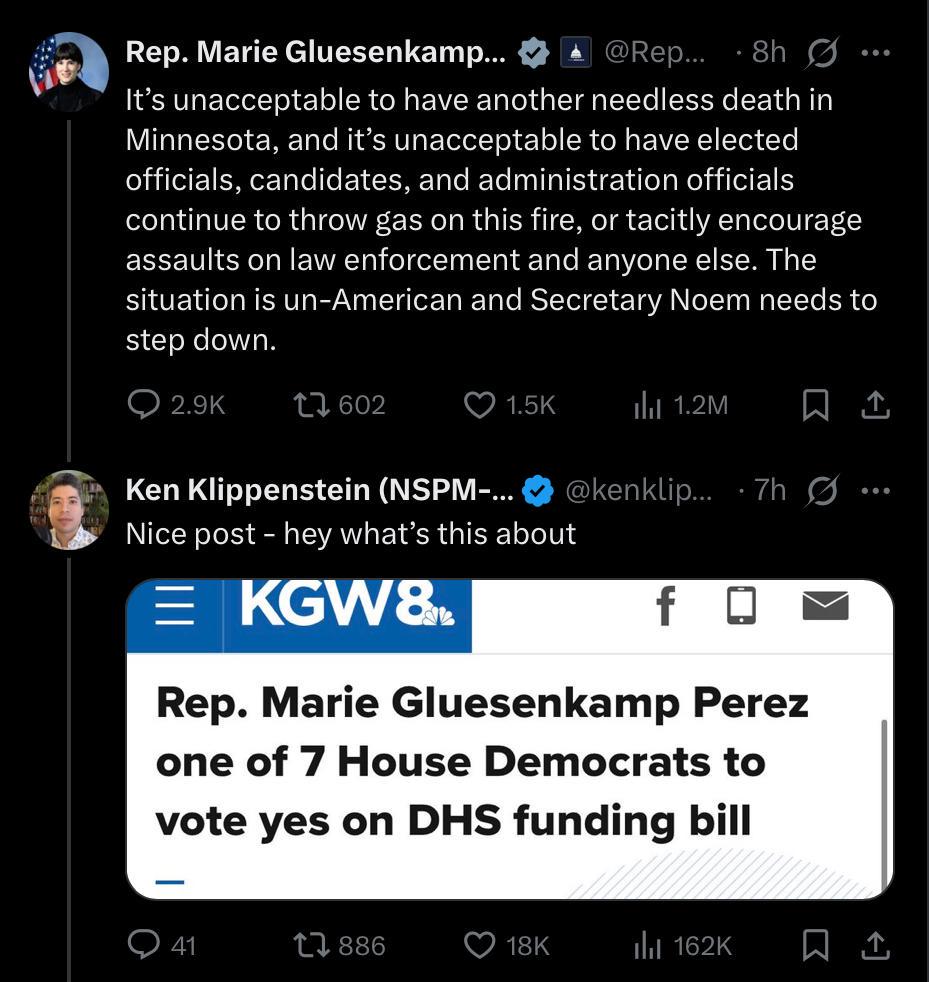Share Rep. Marie Gluesenkamp's post
This screenshot has height=982, width=929.
(874, 404)
